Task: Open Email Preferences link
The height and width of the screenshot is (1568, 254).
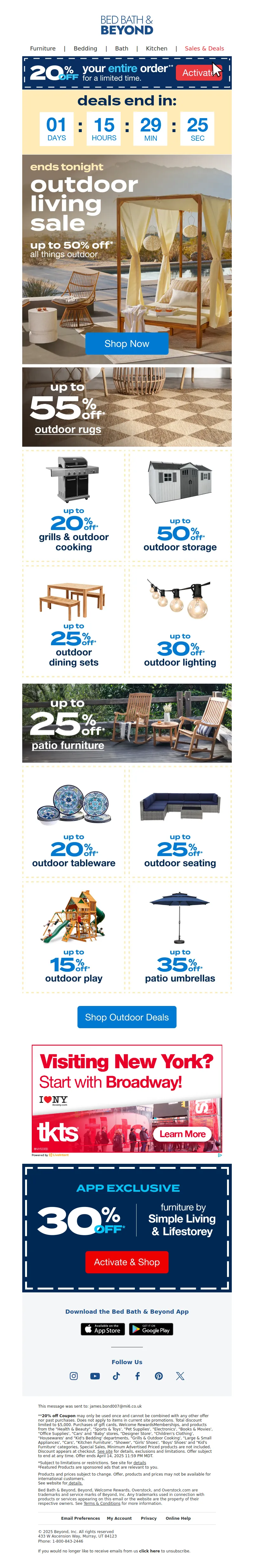Action: tap(80, 1518)
